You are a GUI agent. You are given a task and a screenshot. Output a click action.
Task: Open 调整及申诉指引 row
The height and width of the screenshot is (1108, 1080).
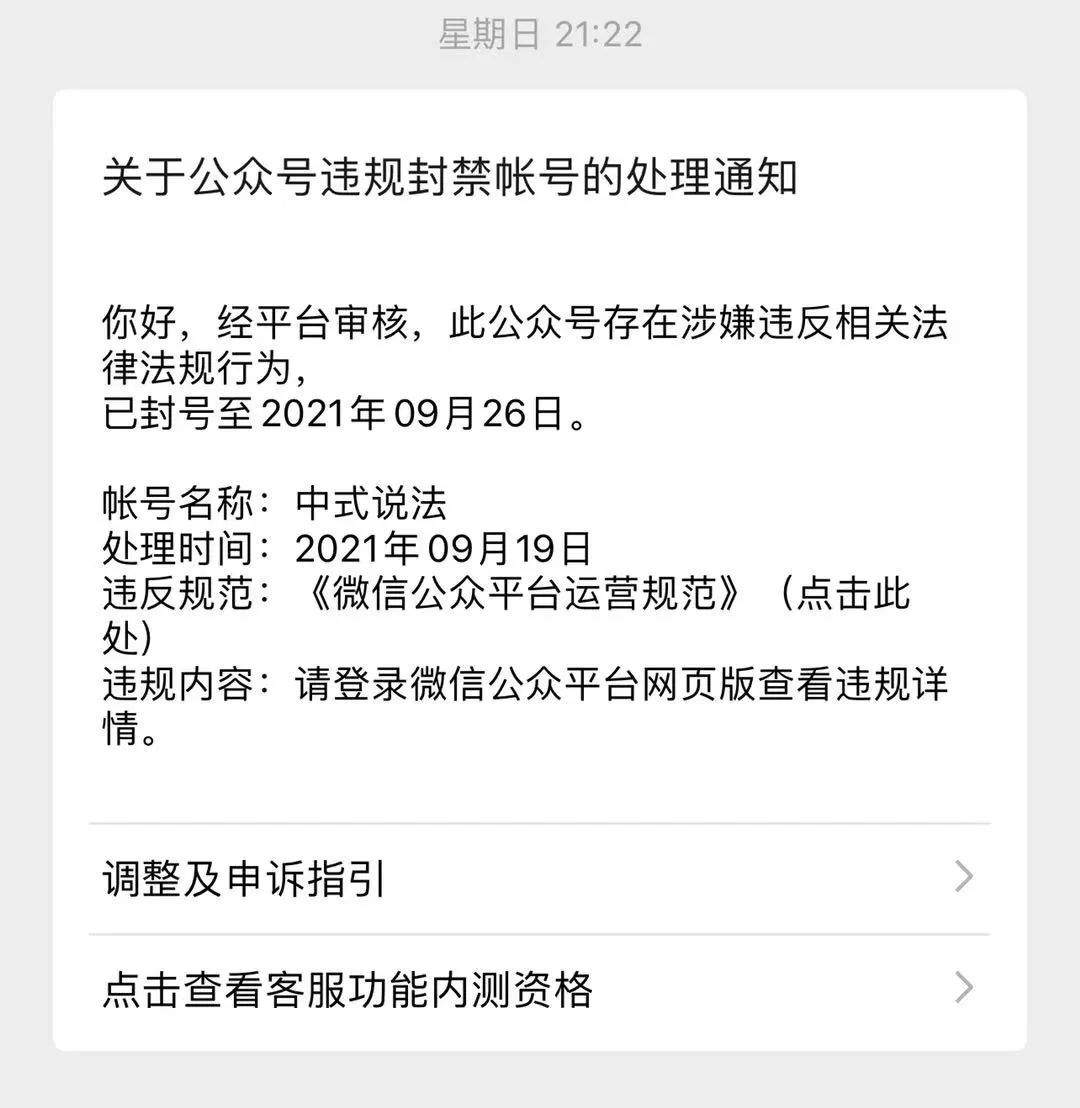click(538, 879)
